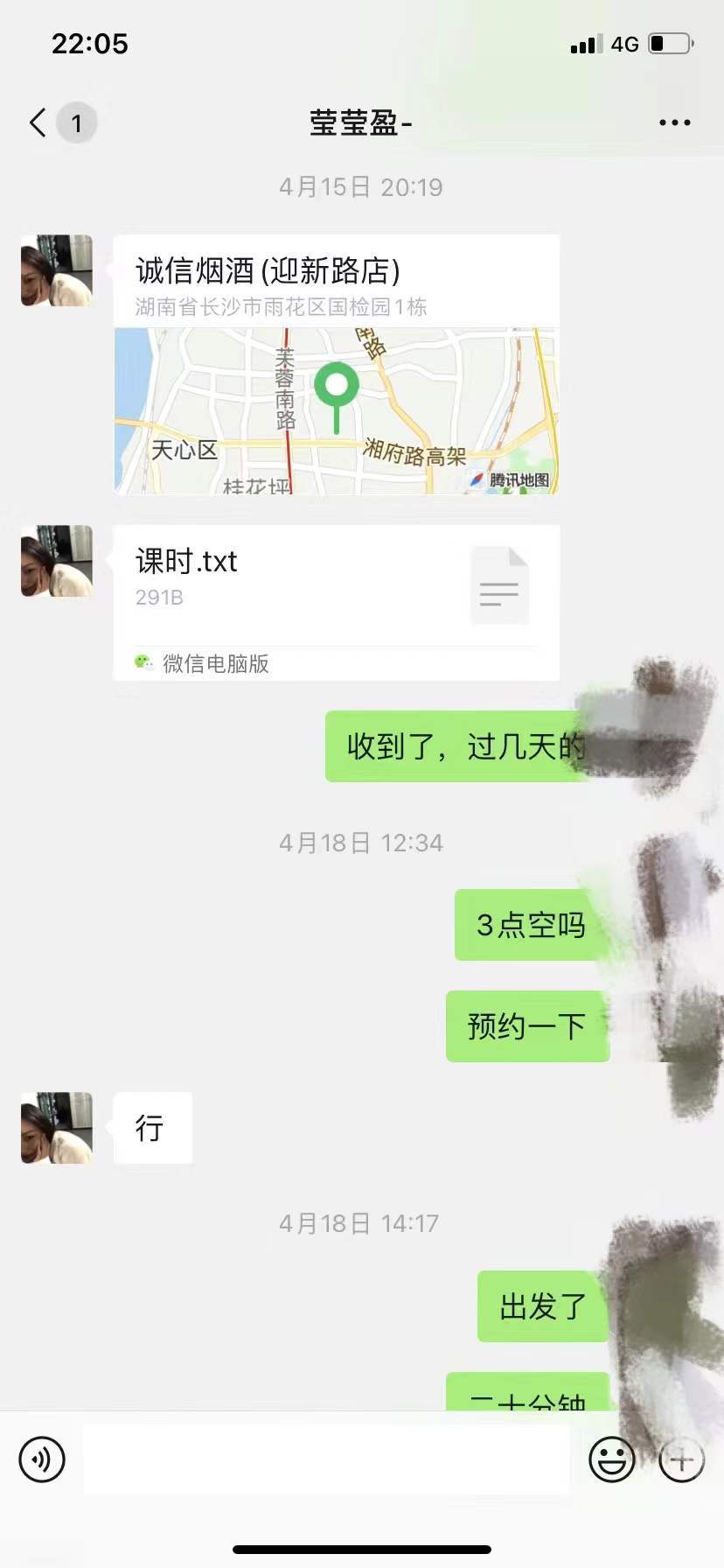Tap the message text field
The image size is (724, 1568).
coord(326,1459)
